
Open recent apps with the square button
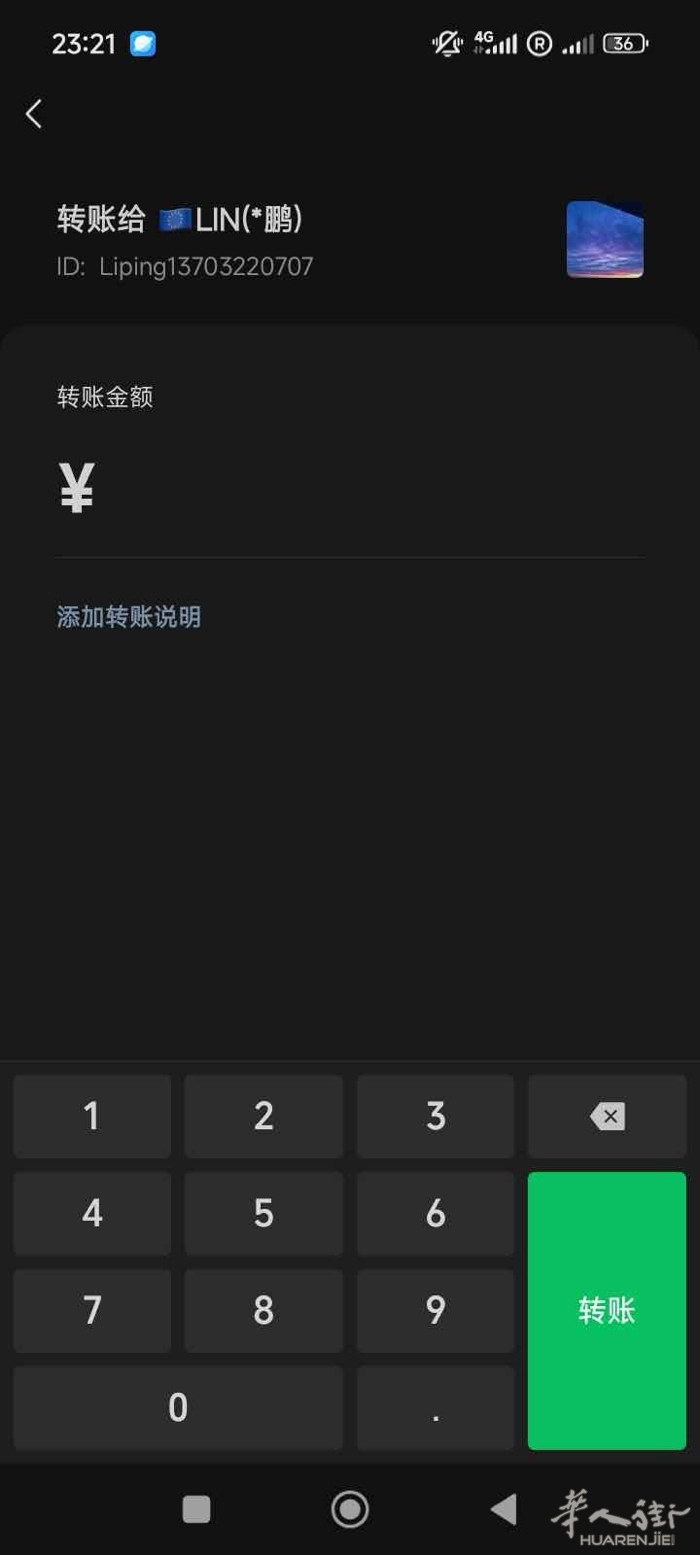click(x=197, y=1509)
